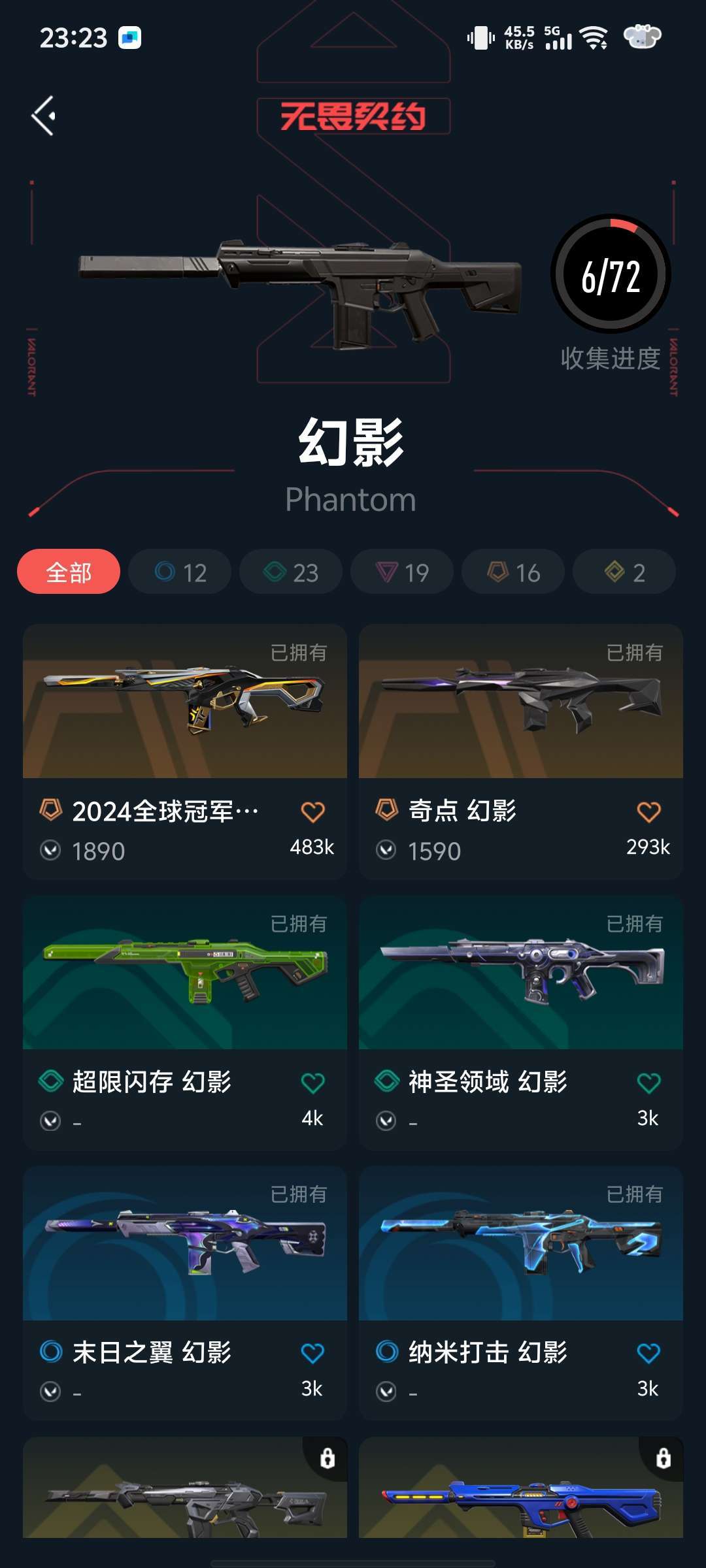Image resolution: width=706 pixels, height=1568 pixels.
Task: Open the 纳米打击 幻影 skin card
Action: [x=521, y=1294]
